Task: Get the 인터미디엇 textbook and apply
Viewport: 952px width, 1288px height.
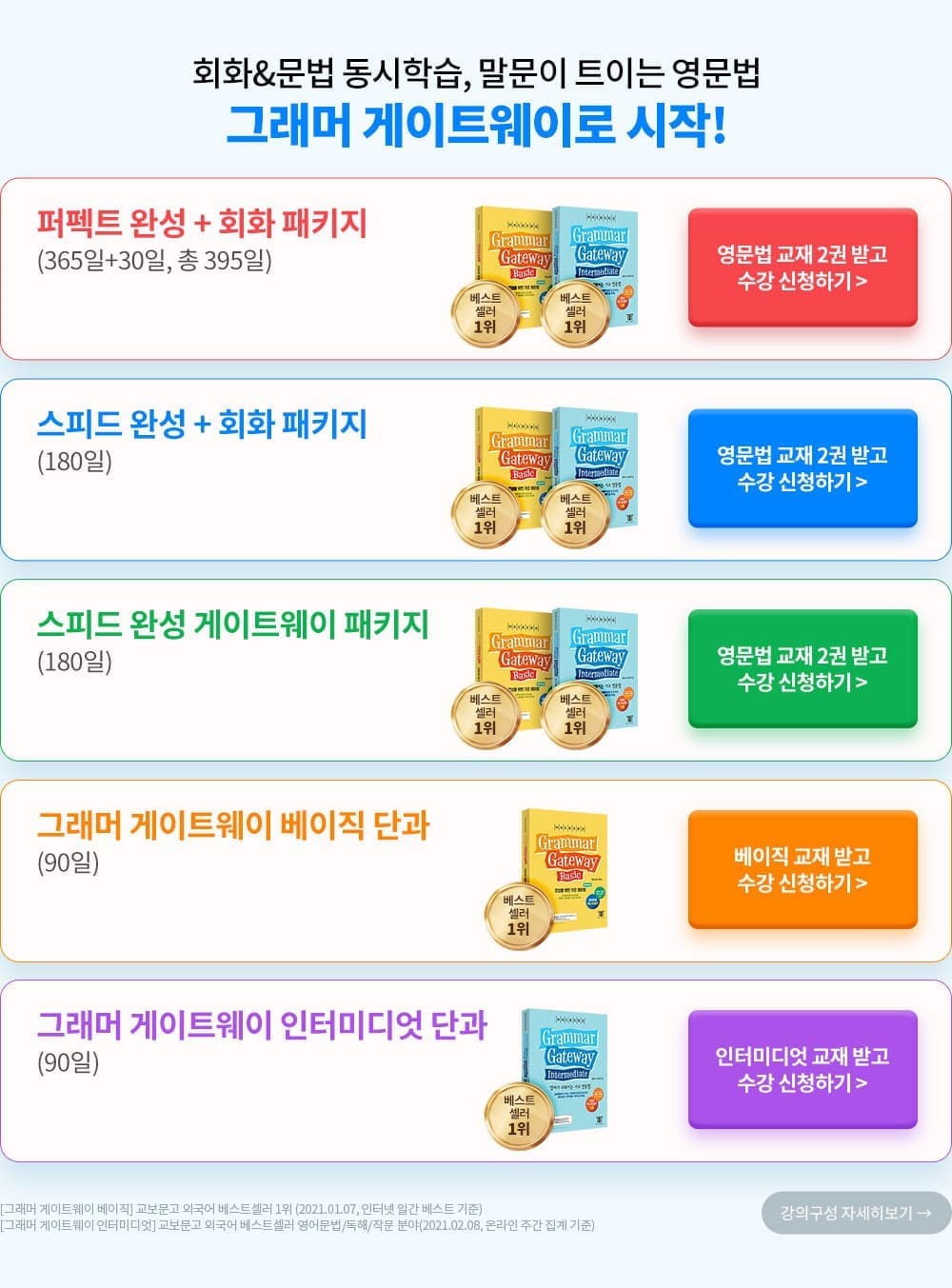Action: [802, 1069]
